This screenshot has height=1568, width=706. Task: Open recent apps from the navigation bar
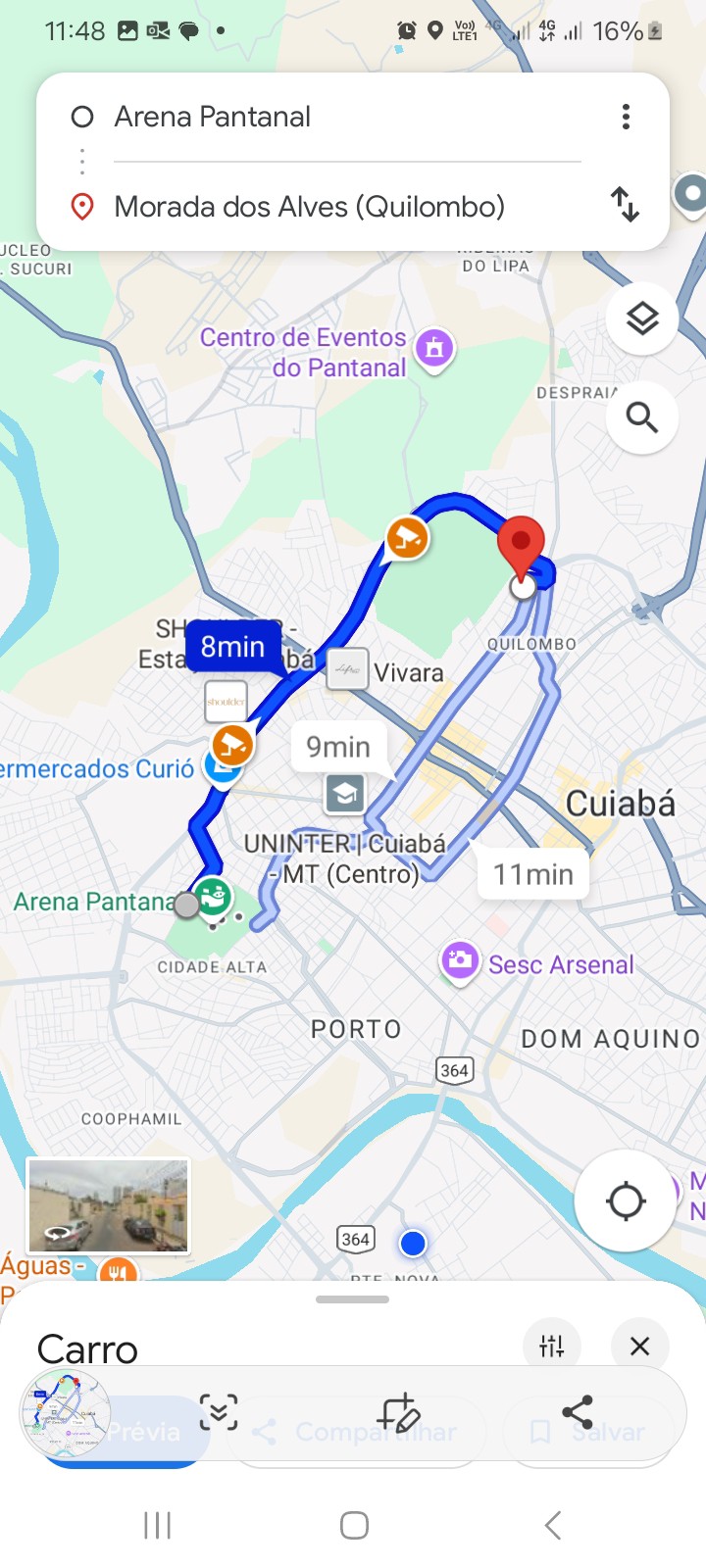[157, 1525]
